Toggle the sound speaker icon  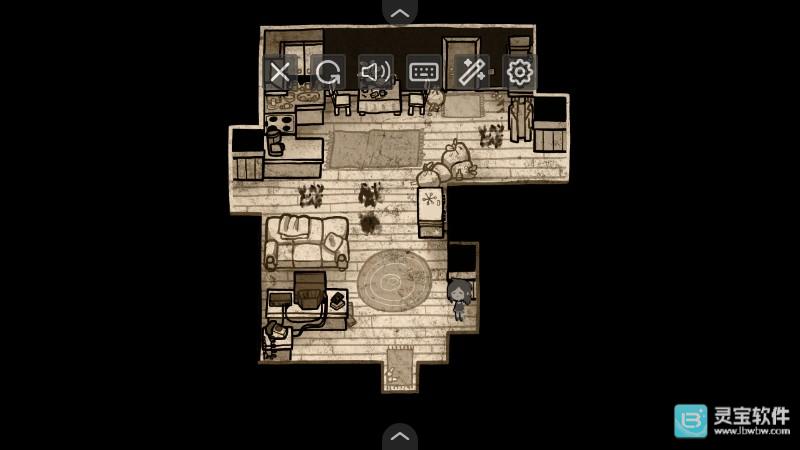(x=376, y=72)
